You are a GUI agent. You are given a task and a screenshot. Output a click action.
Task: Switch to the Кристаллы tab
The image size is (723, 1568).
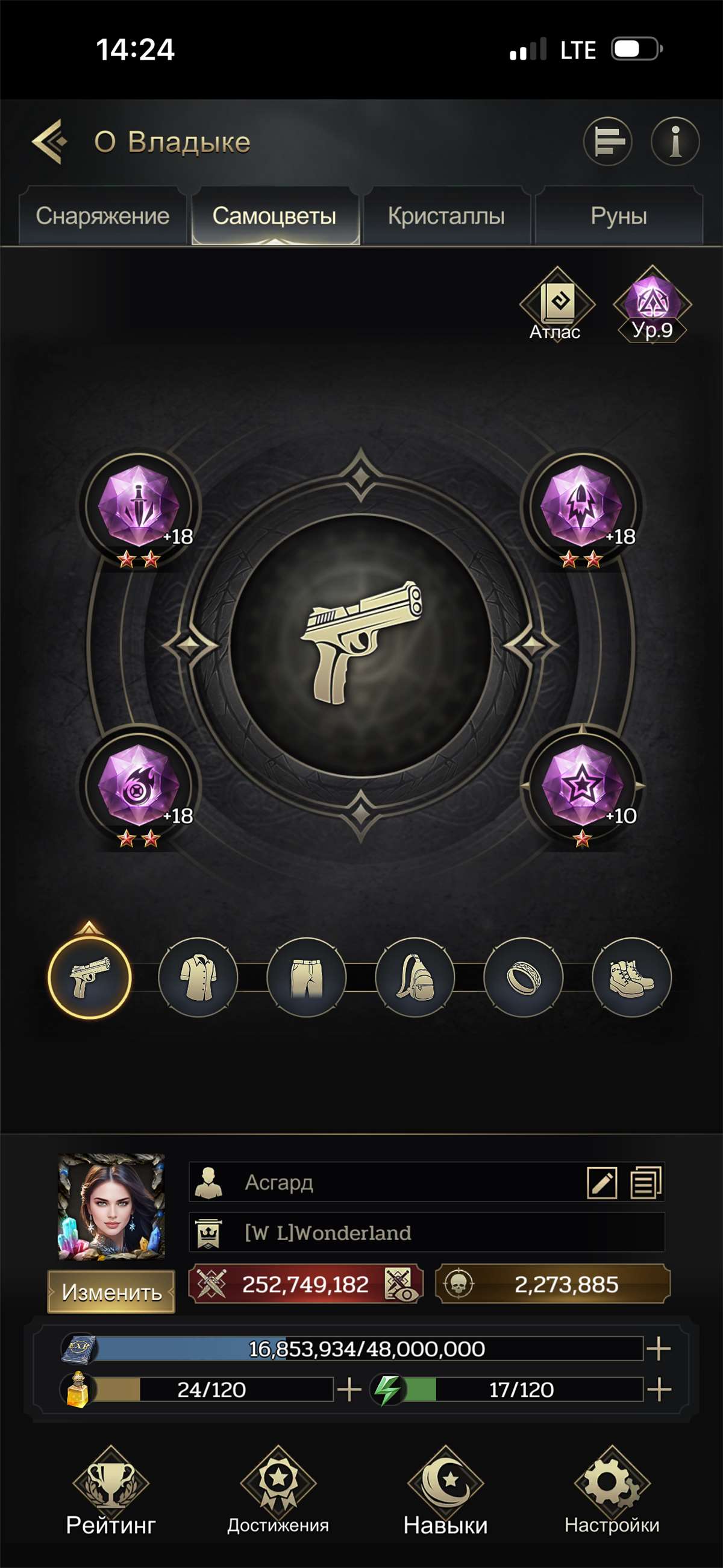coord(446,216)
